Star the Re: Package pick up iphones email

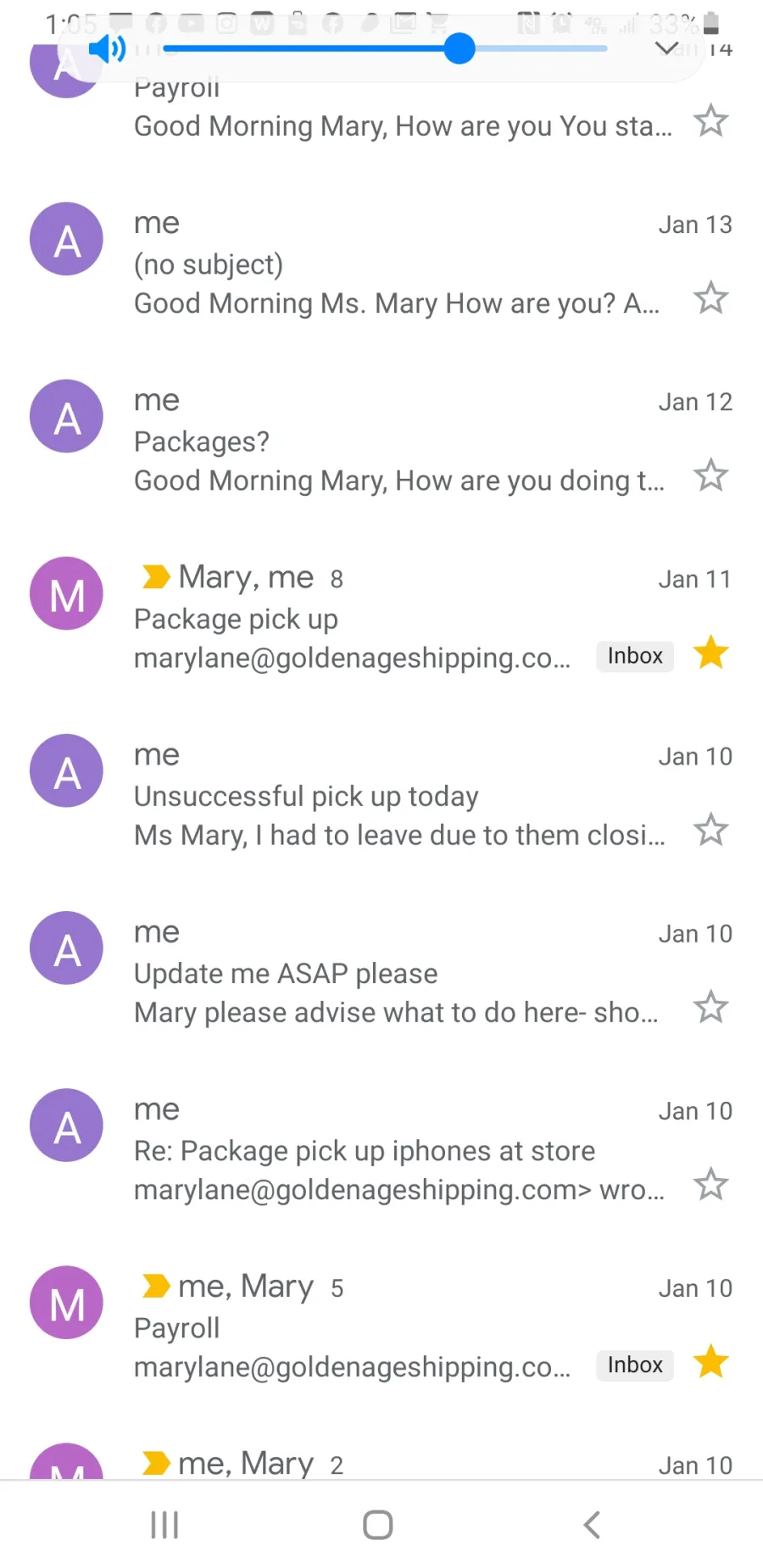[x=710, y=1184]
